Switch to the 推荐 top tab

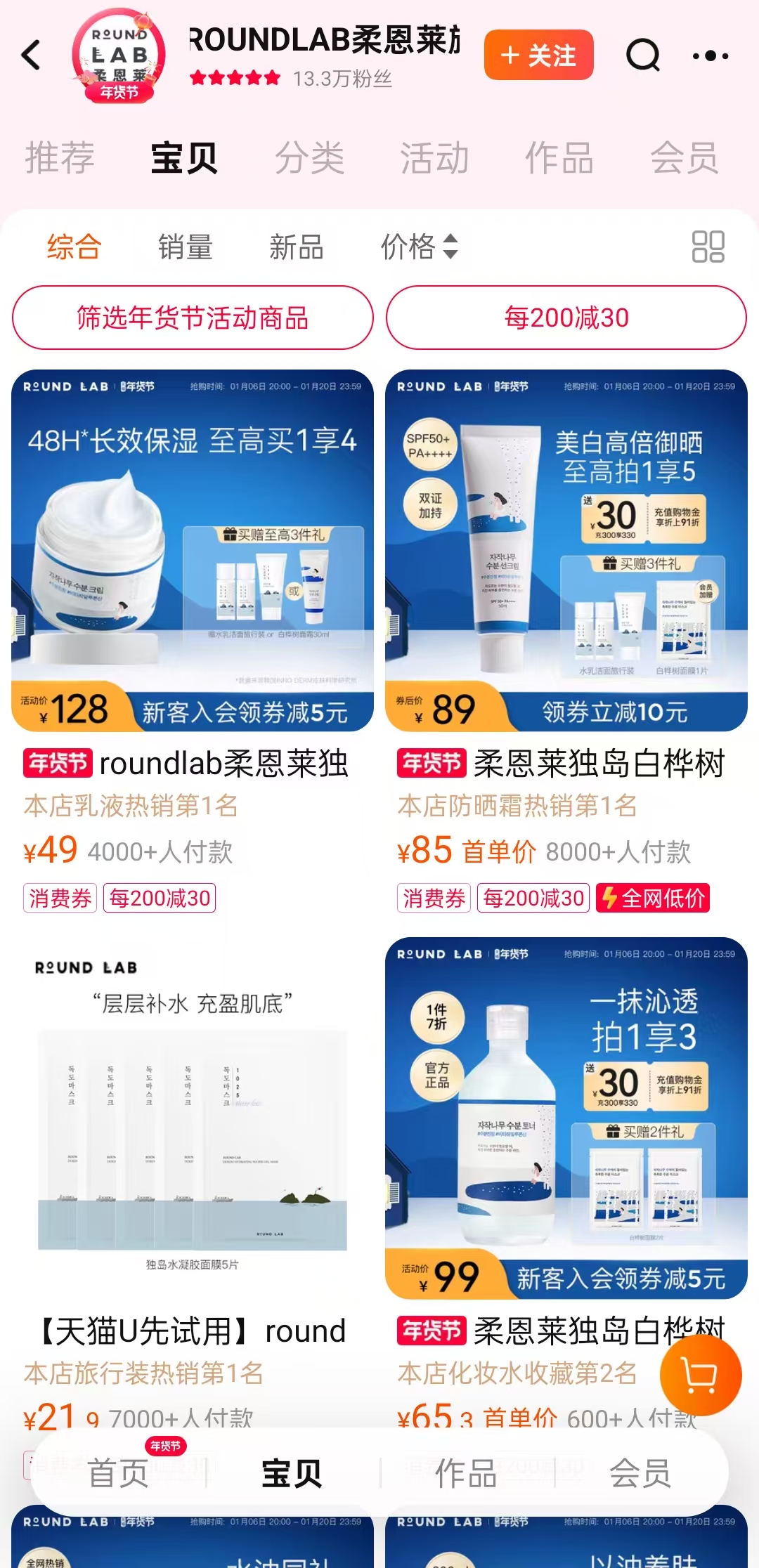[60, 157]
